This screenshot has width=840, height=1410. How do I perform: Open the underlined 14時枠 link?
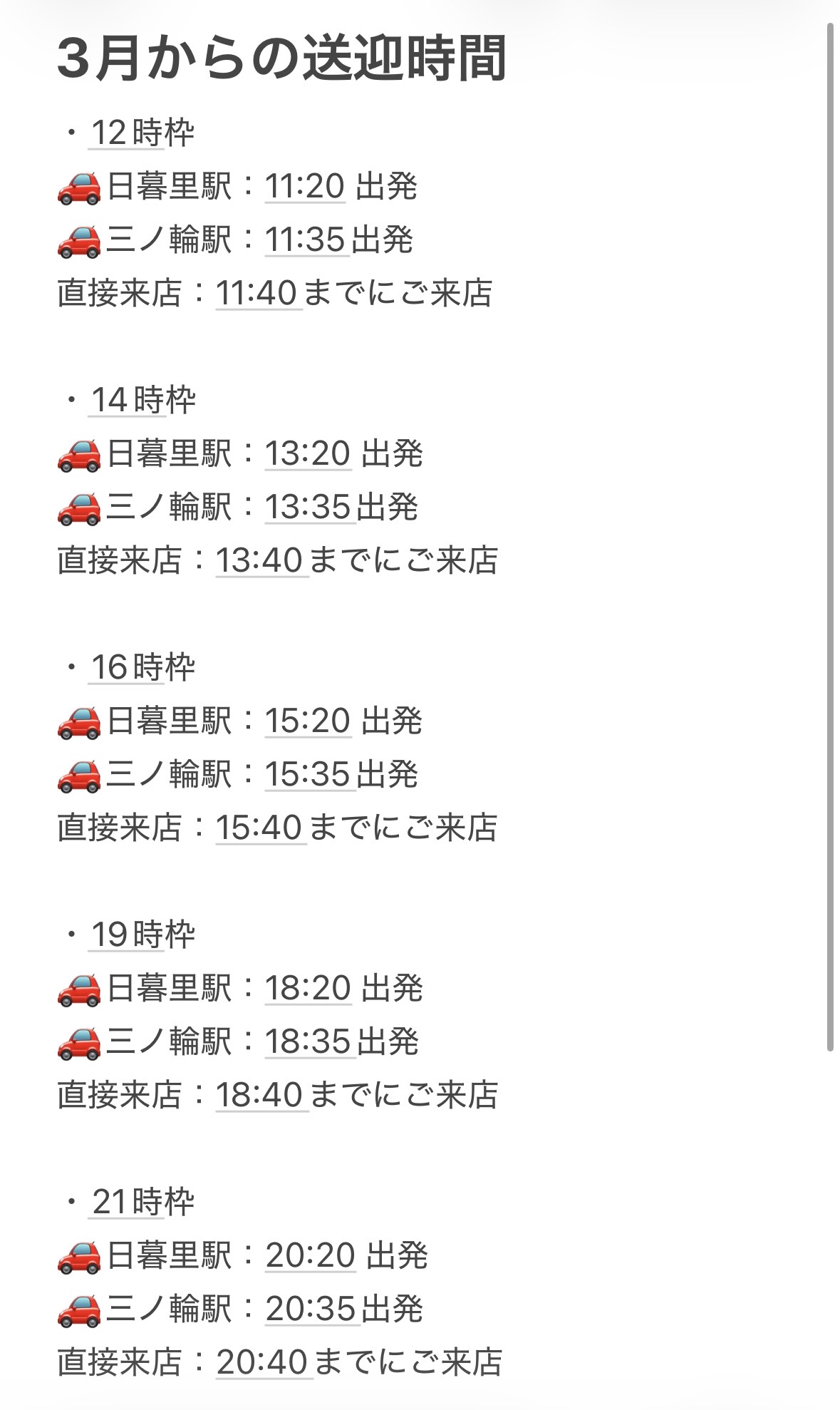pyautogui.click(x=127, y=401)
